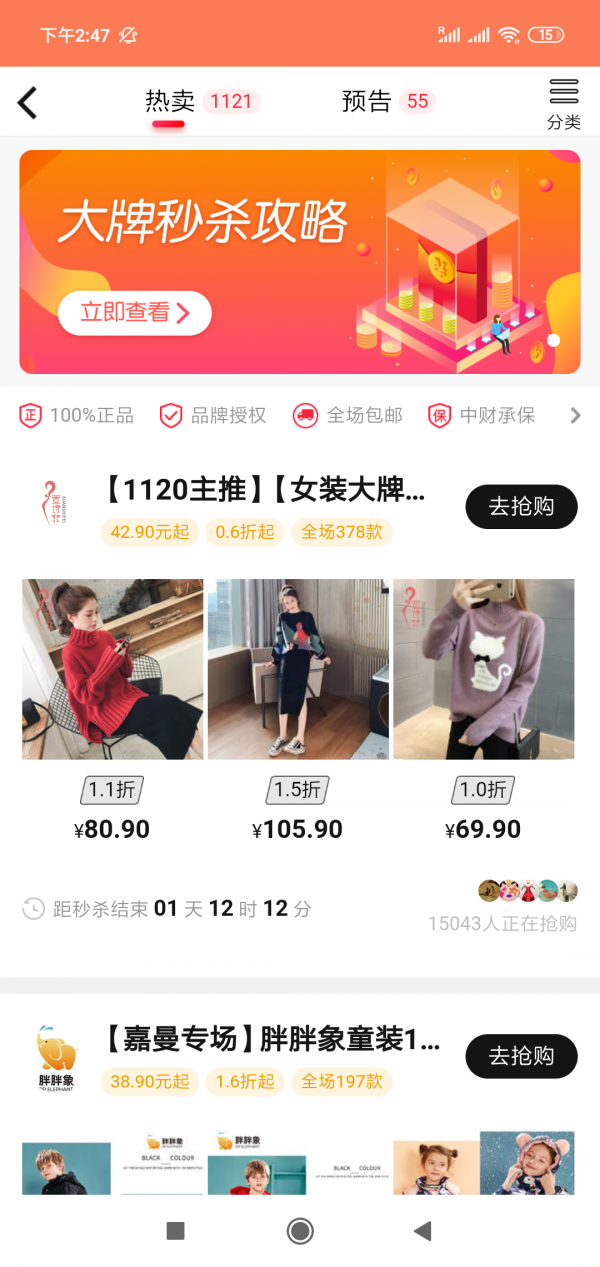This screenshot has width=600, height=1267.
Task: Open the 分类 category menu
Action: 564,105
